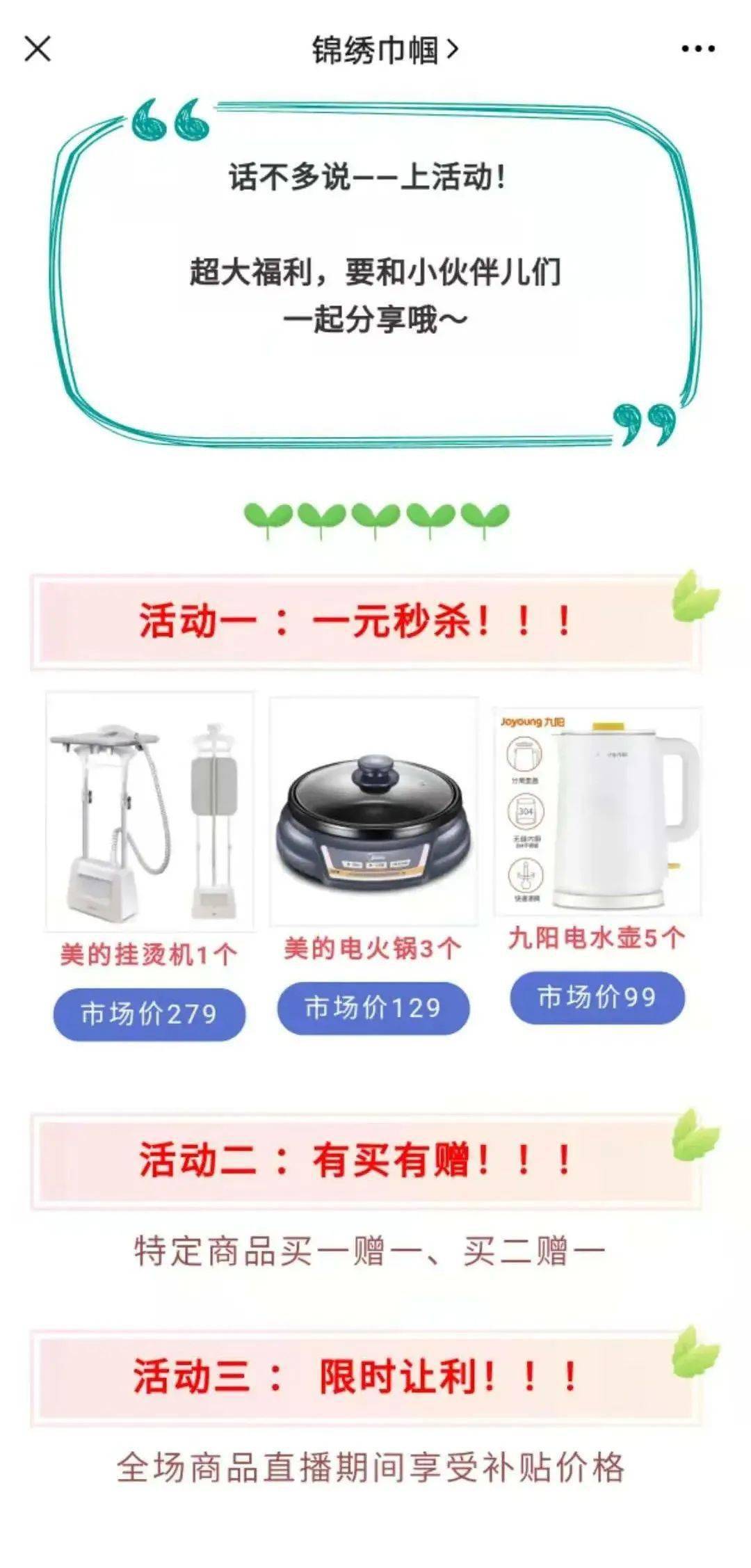This screenshot has height=1568, width=751.
Task: Open the three-dot overflow menu
Action: click(697, 49)
